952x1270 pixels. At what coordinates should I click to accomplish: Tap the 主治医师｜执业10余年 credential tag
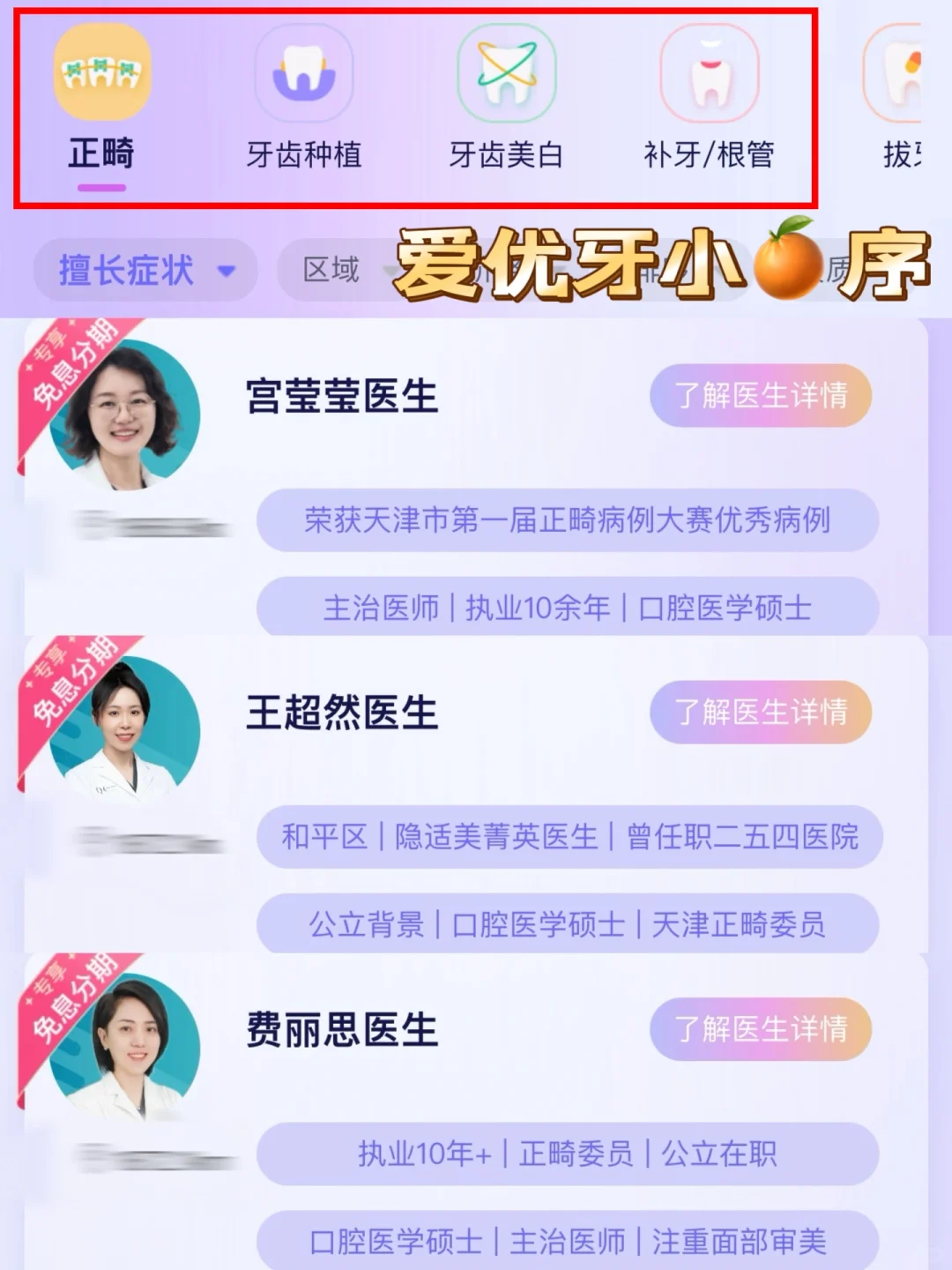(569, 607)
